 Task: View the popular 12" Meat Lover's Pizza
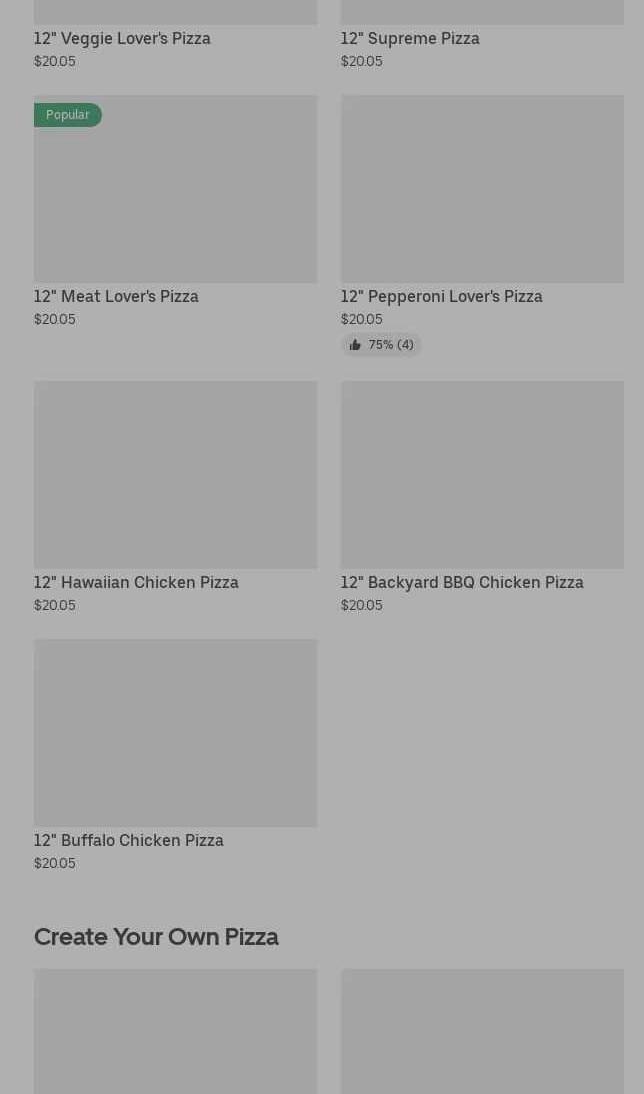175,190
